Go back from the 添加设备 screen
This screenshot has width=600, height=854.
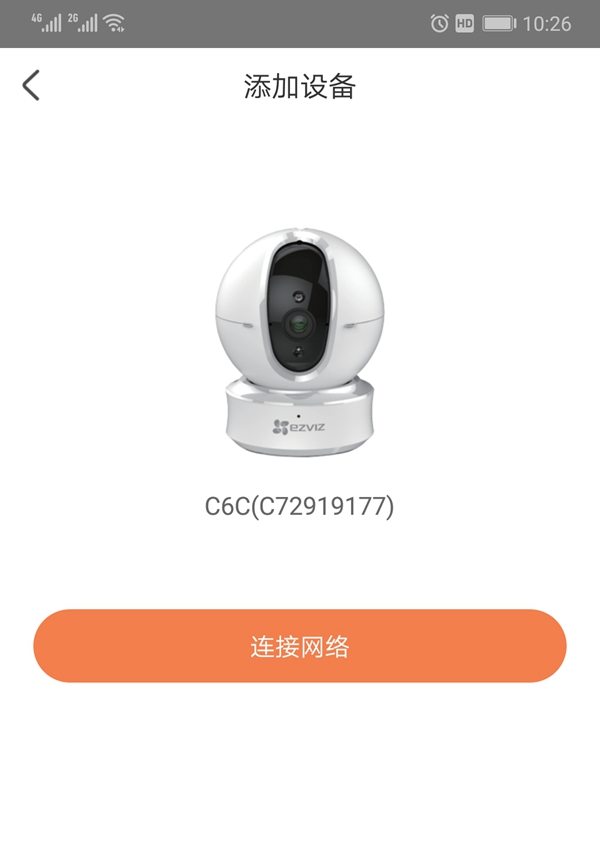click(31, 86)
